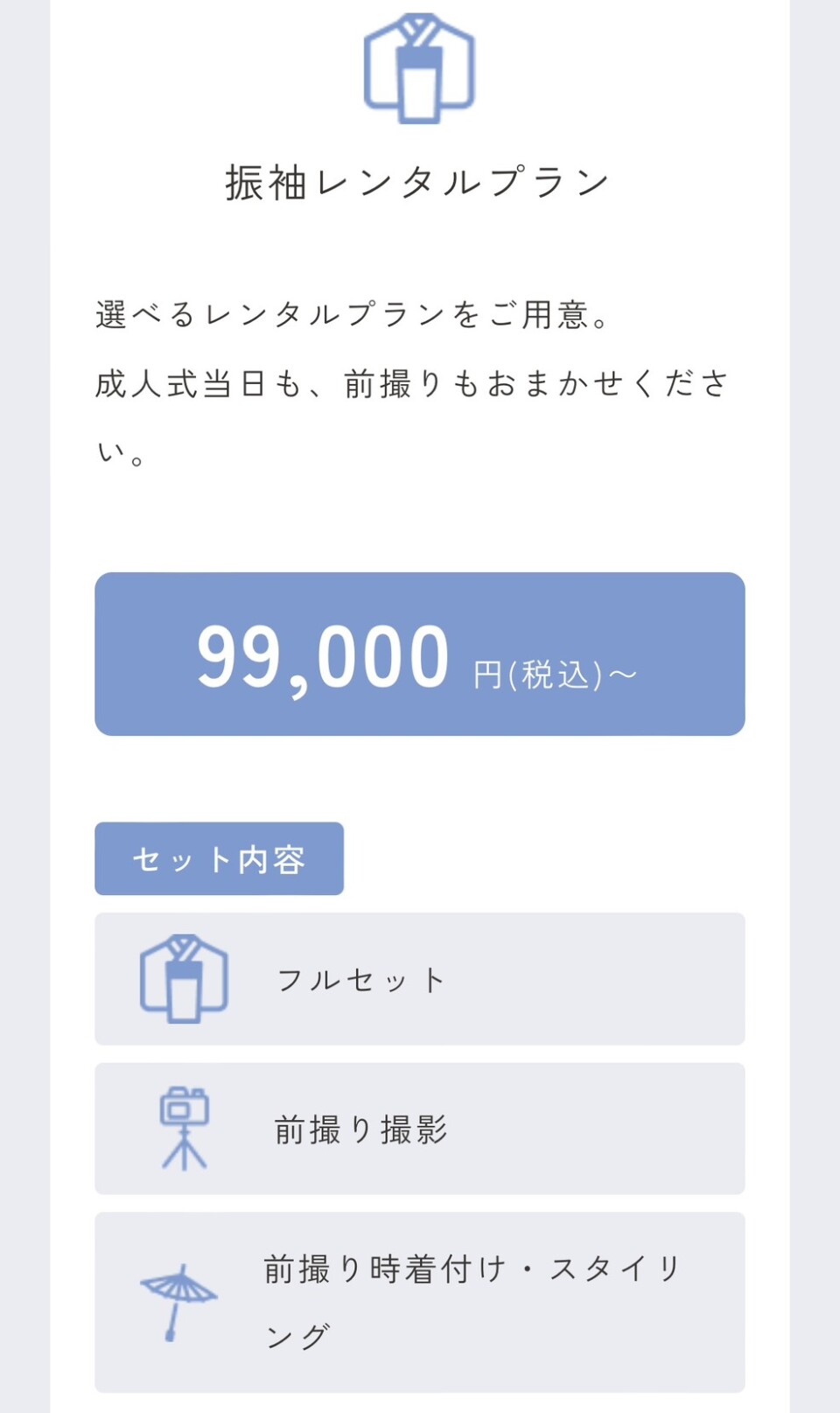This screenshot has height=1413, width=840.
Task: Click the セット内容 label badge
Action: [x=219, y=859]
